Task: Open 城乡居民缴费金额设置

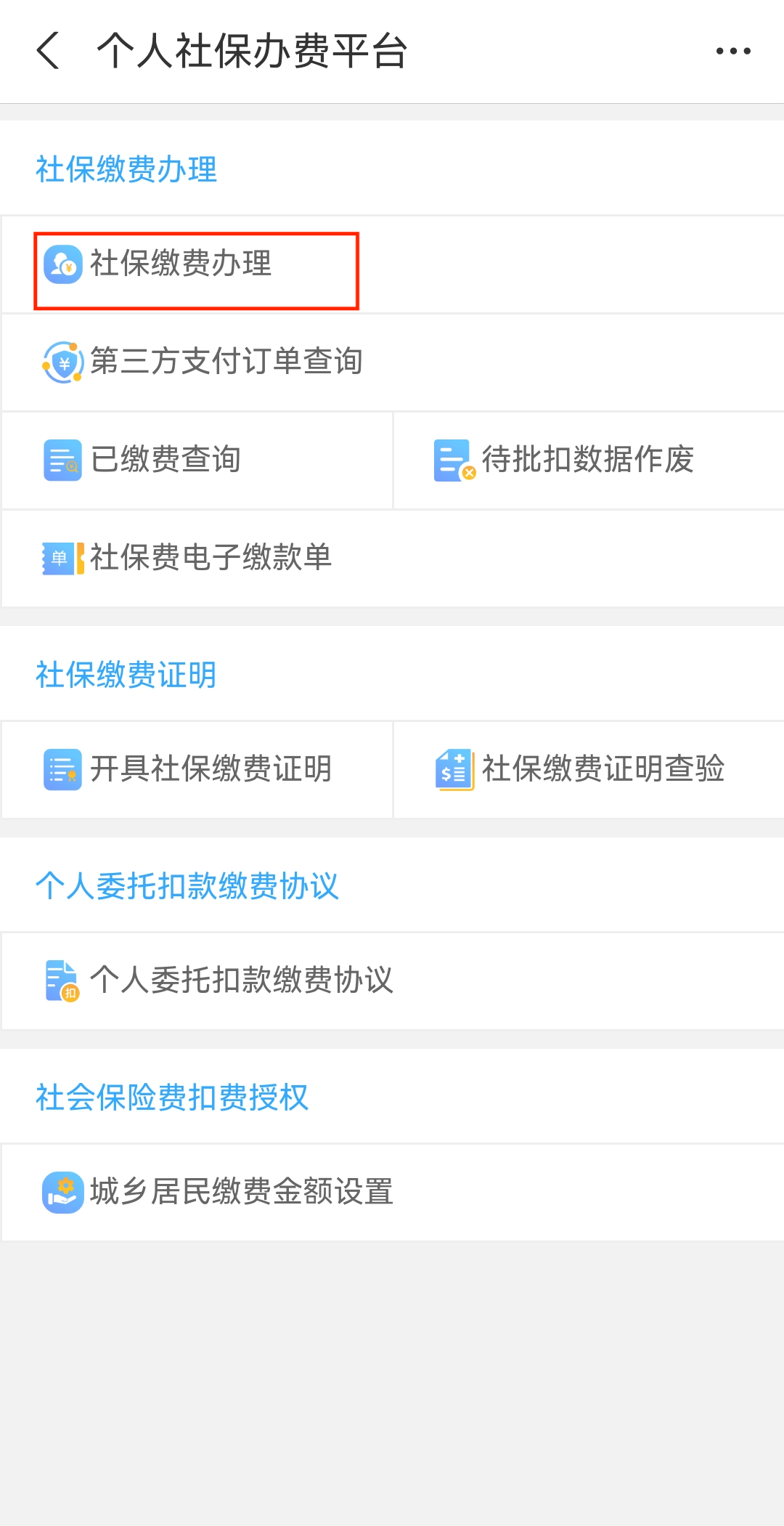Action: [x=393, y=1192]
